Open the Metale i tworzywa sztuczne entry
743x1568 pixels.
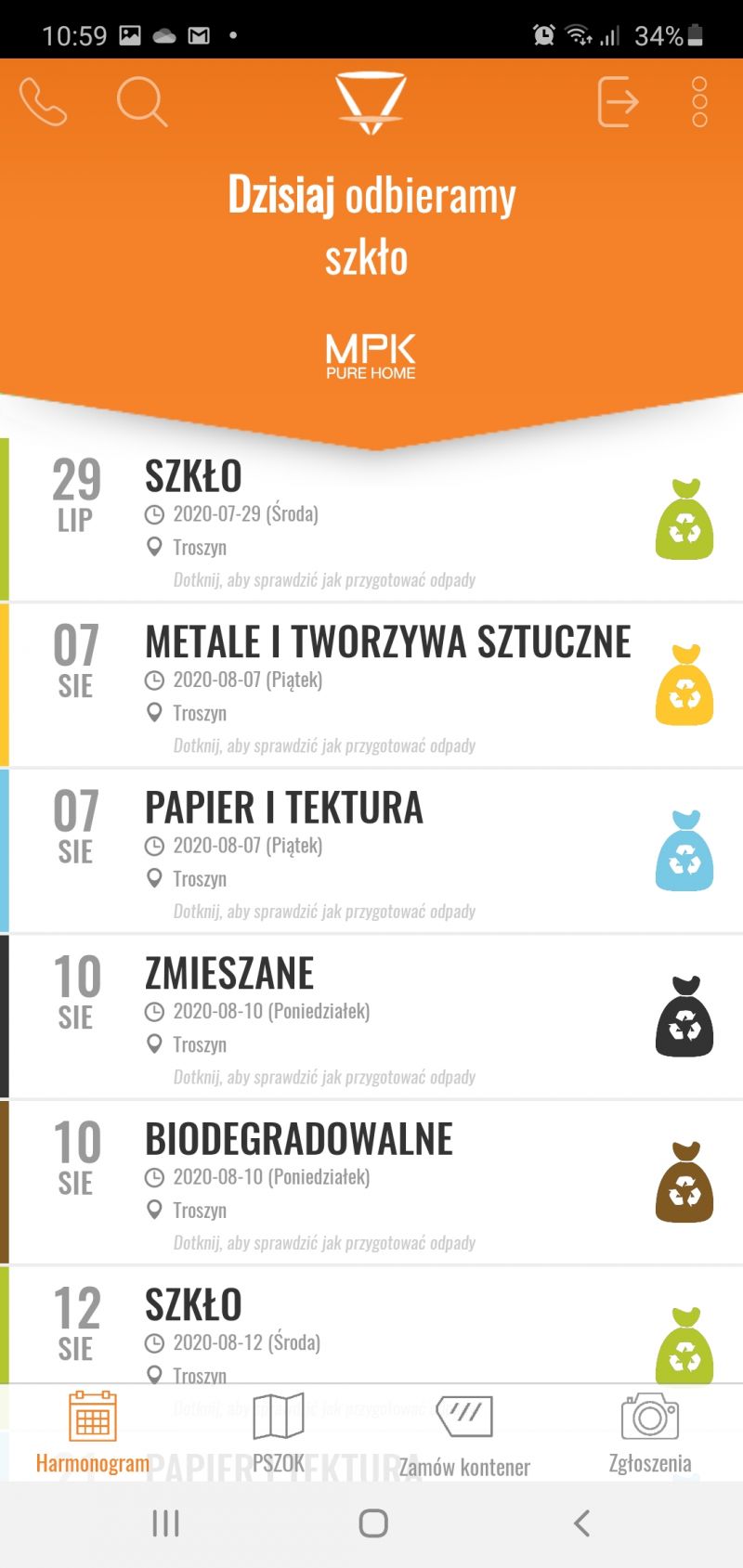tap(371, 685)
